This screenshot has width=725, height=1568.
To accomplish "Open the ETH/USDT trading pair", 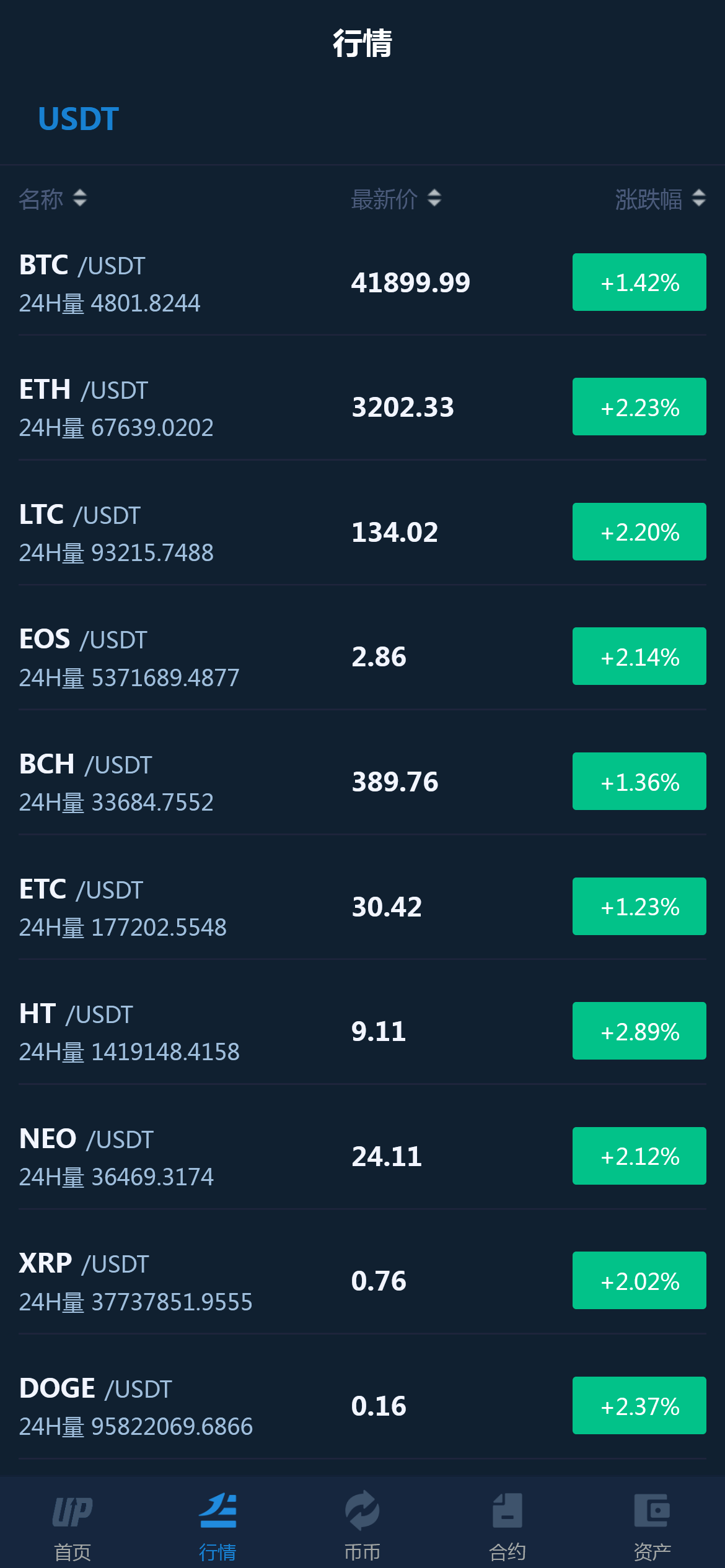I will [248, 407].
